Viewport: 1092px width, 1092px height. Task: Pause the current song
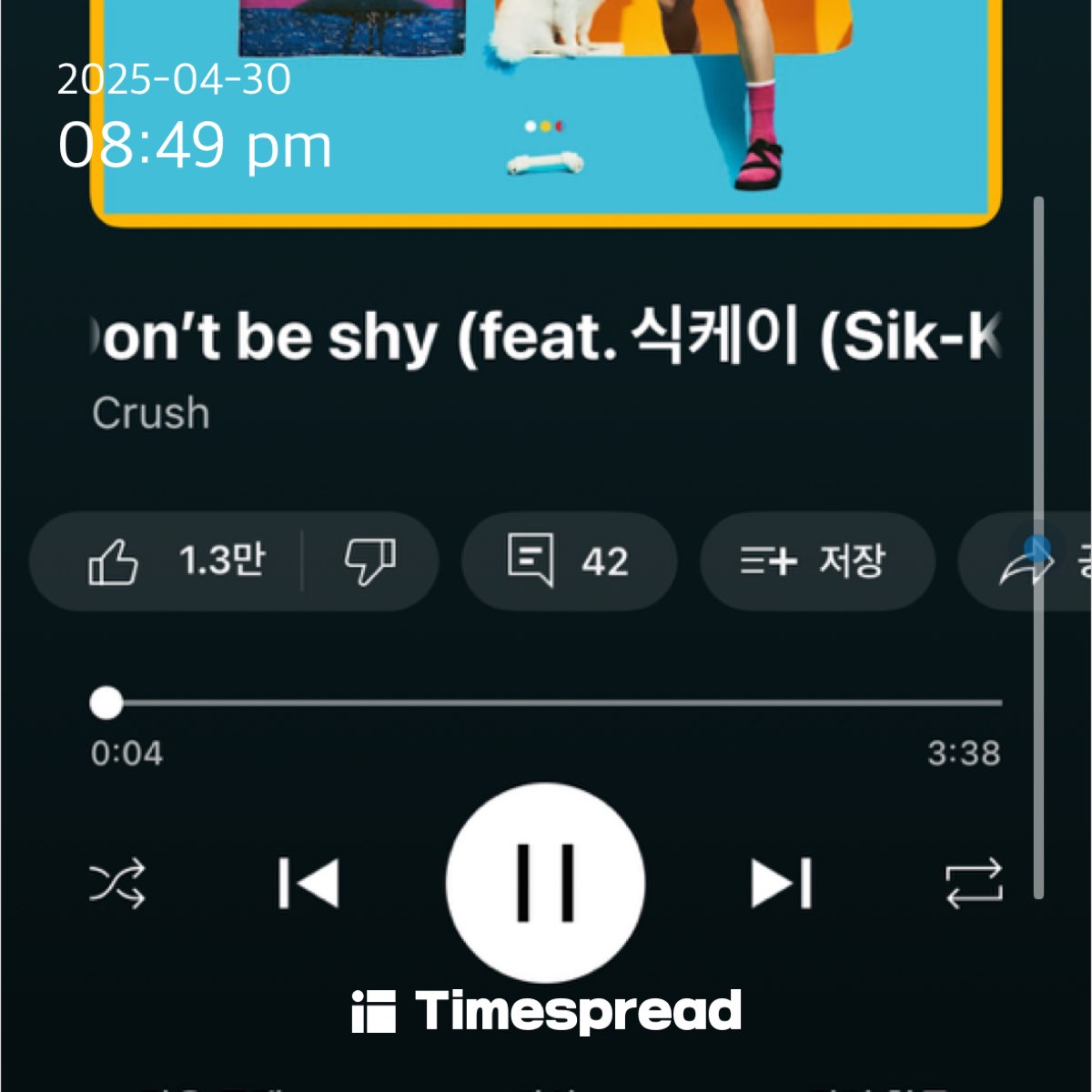pyautogui.click(x=545, y=882)
